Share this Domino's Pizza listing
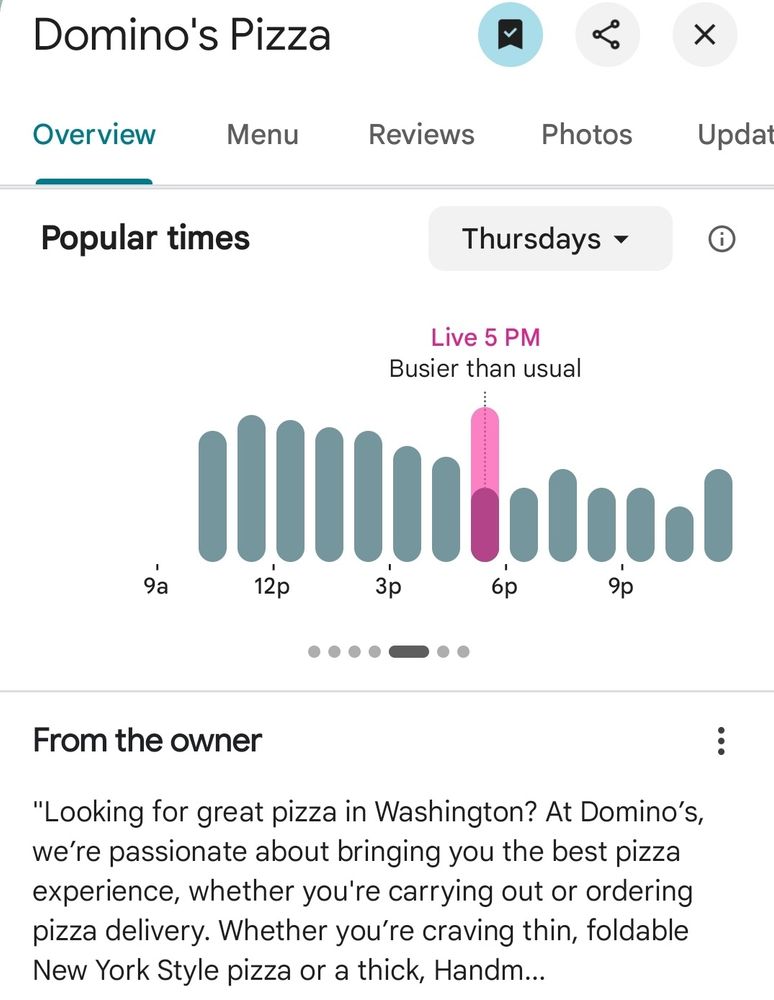Viewport: 774px width, 1000px height. [606, 36]
